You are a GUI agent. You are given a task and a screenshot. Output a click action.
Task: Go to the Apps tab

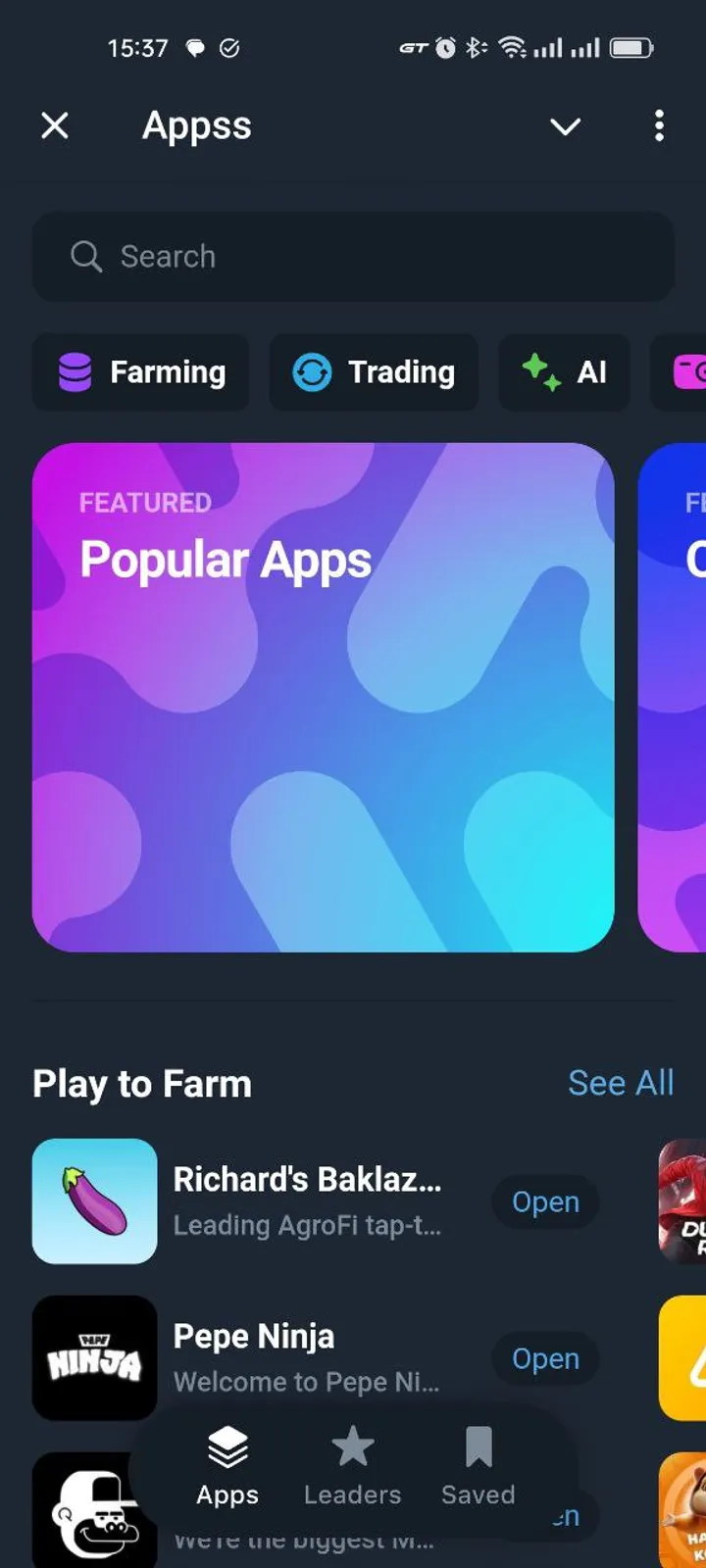tap(227, 1466)
